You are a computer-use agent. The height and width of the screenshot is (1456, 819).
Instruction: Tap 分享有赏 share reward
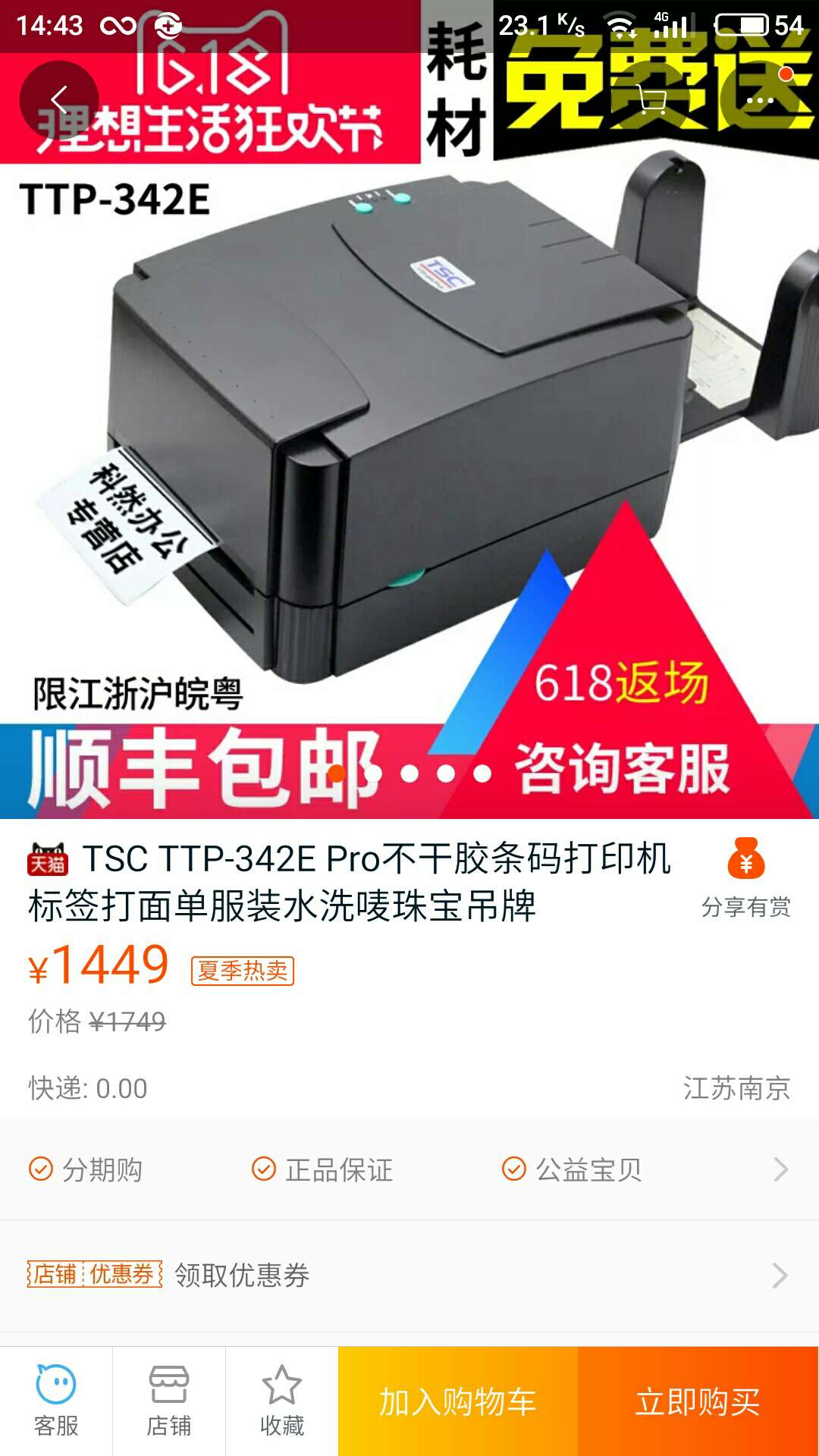coord(746,878)
